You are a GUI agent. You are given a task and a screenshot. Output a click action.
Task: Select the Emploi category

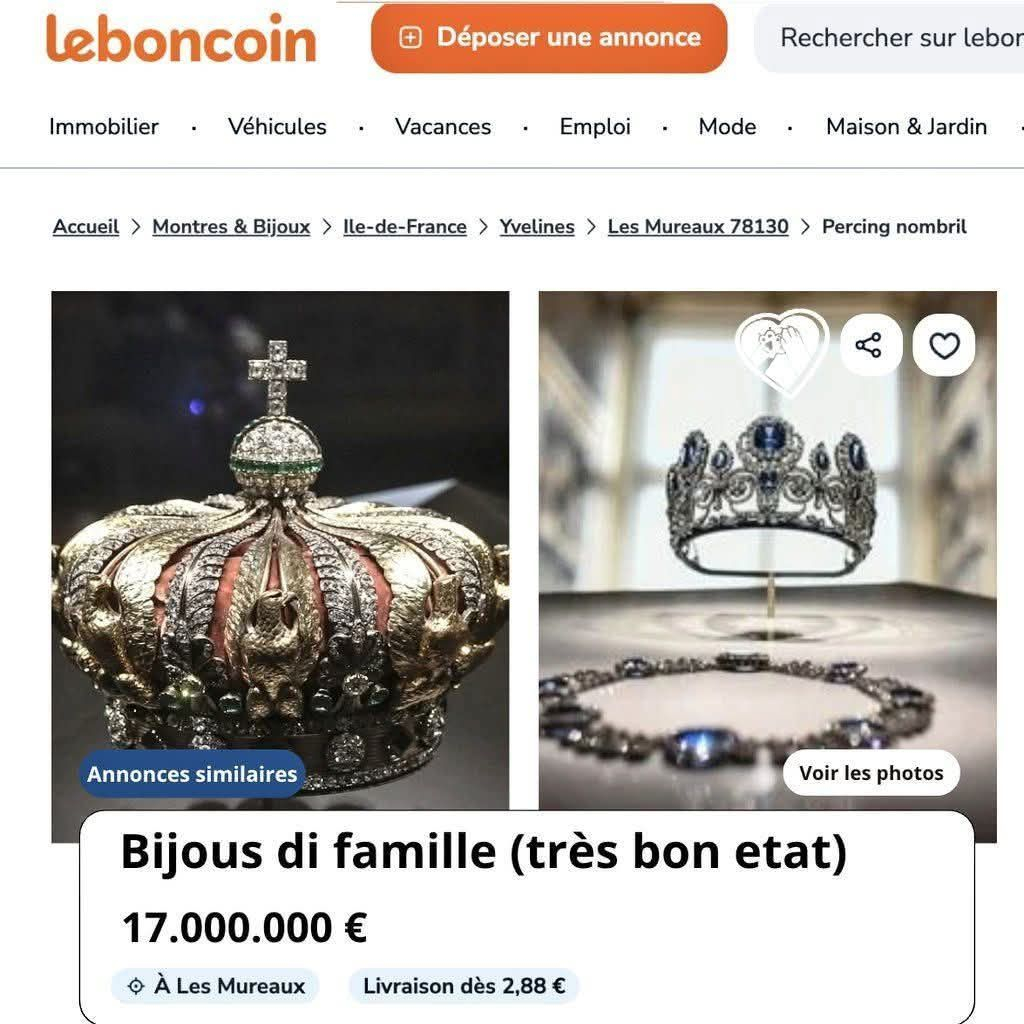(595, 127)
